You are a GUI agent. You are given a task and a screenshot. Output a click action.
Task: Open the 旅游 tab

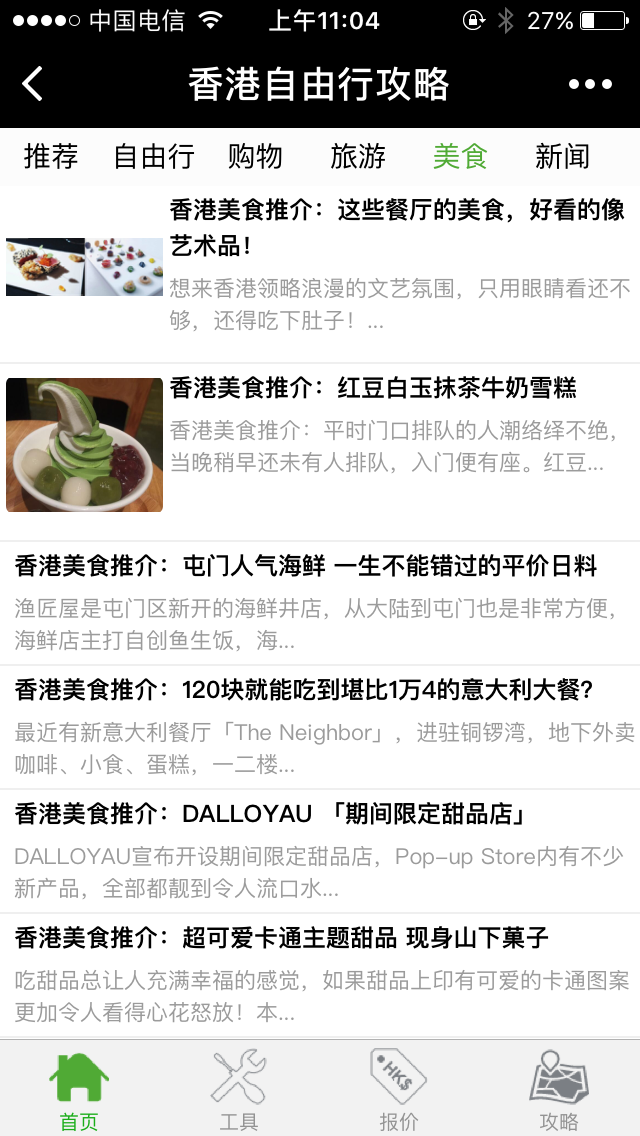(357, 157)
